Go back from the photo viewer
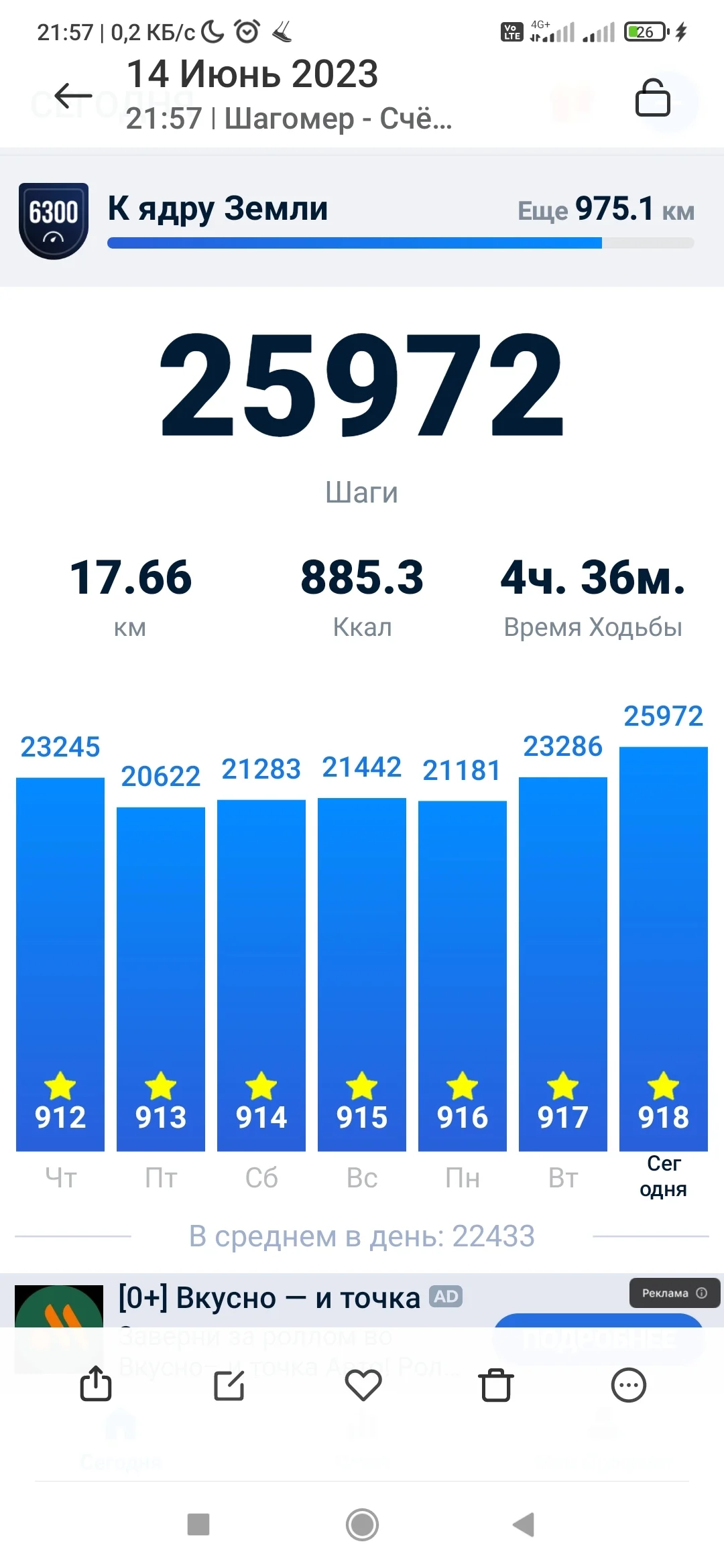Viewport: 724px width, 1568px height. coord(72,96)
